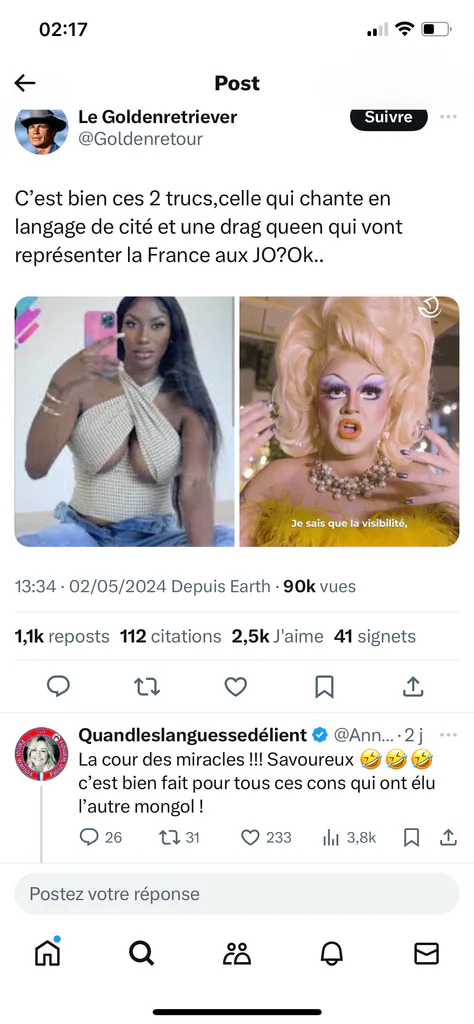Repost Quandleslanguessedélient's reply
Screen dimensions: 474x1024
[x=180, y=838]
